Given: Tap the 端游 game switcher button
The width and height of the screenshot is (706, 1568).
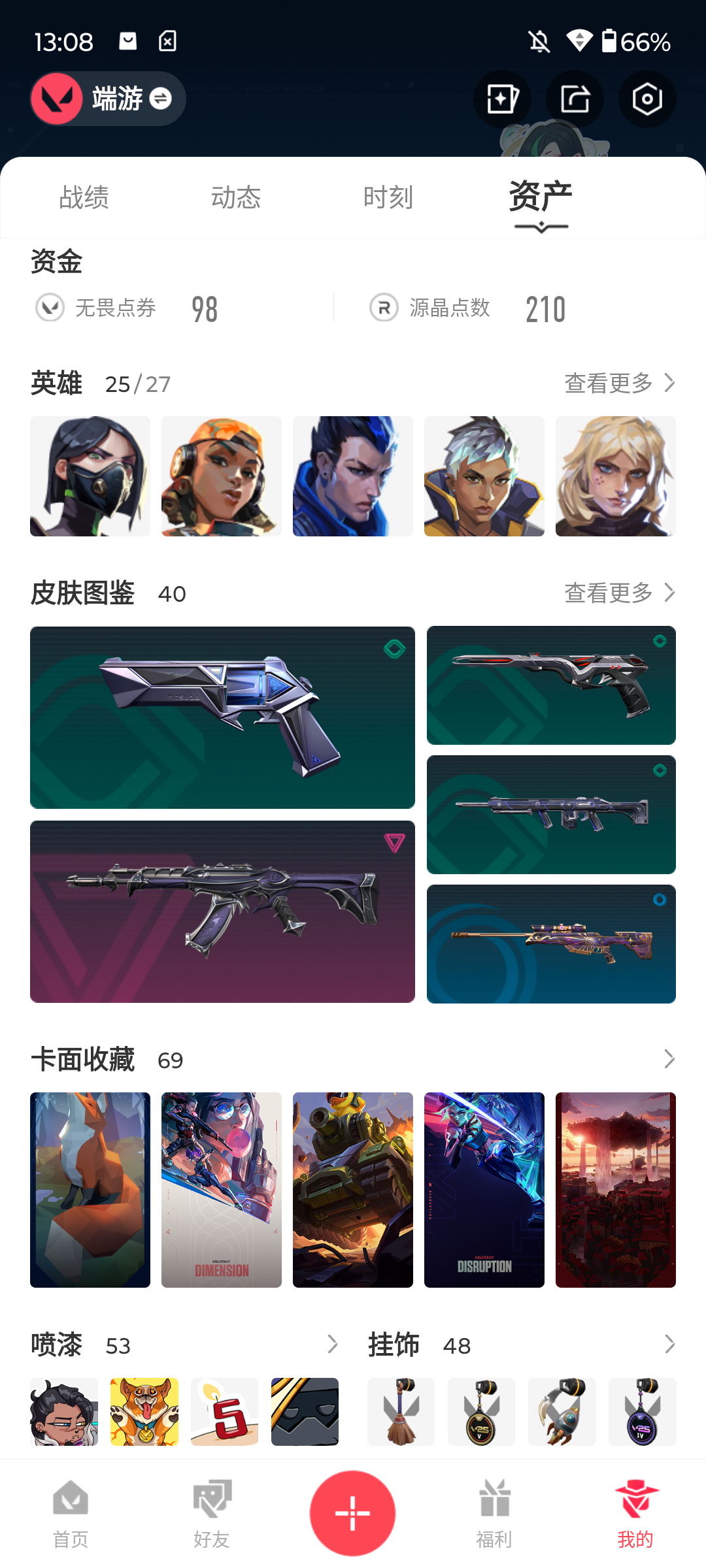Looking at the screenshot, I should pyautogui.click(x=108, y=99).
